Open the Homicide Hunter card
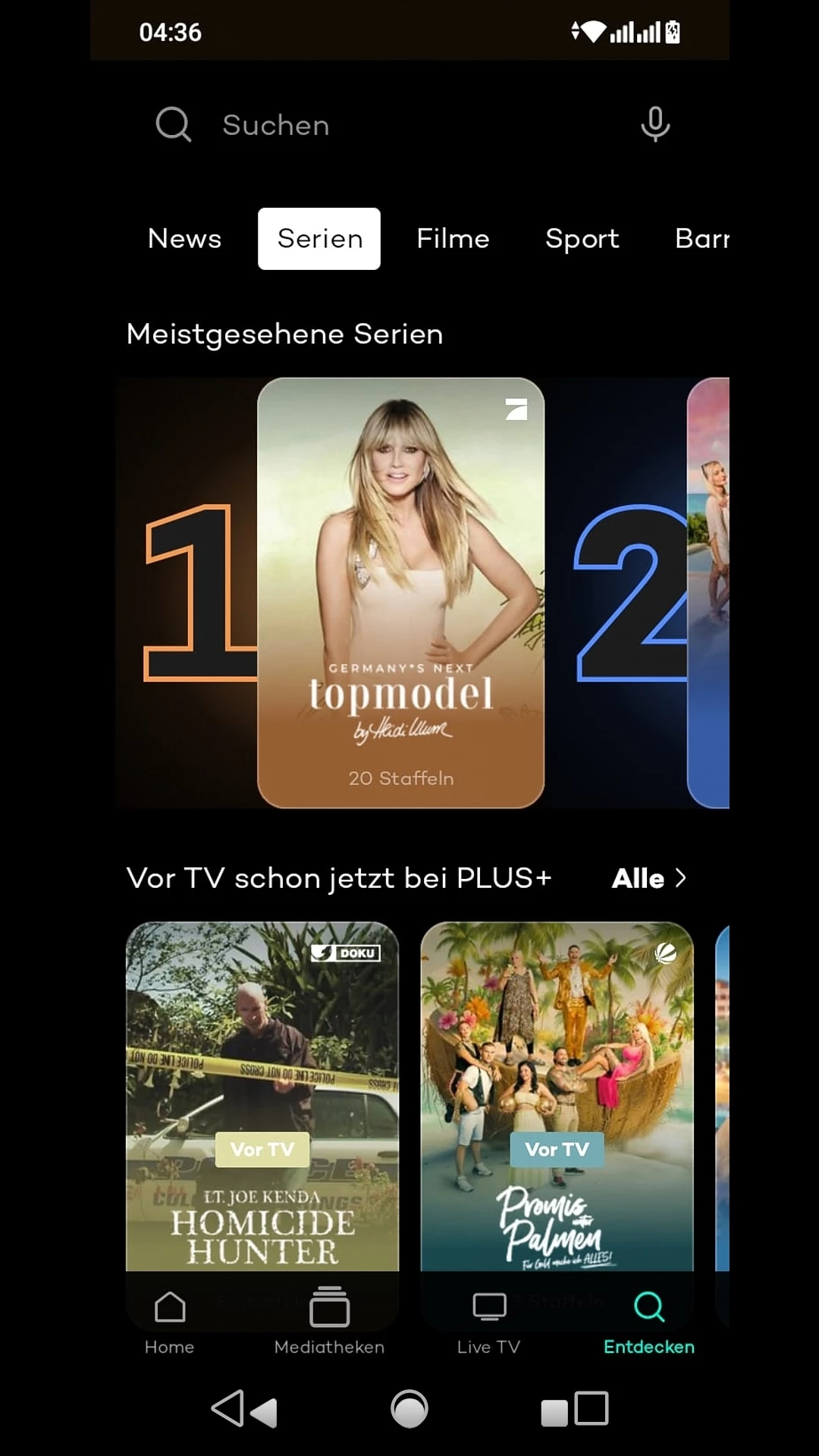The image size is (819, 1456). point(262,1092)
